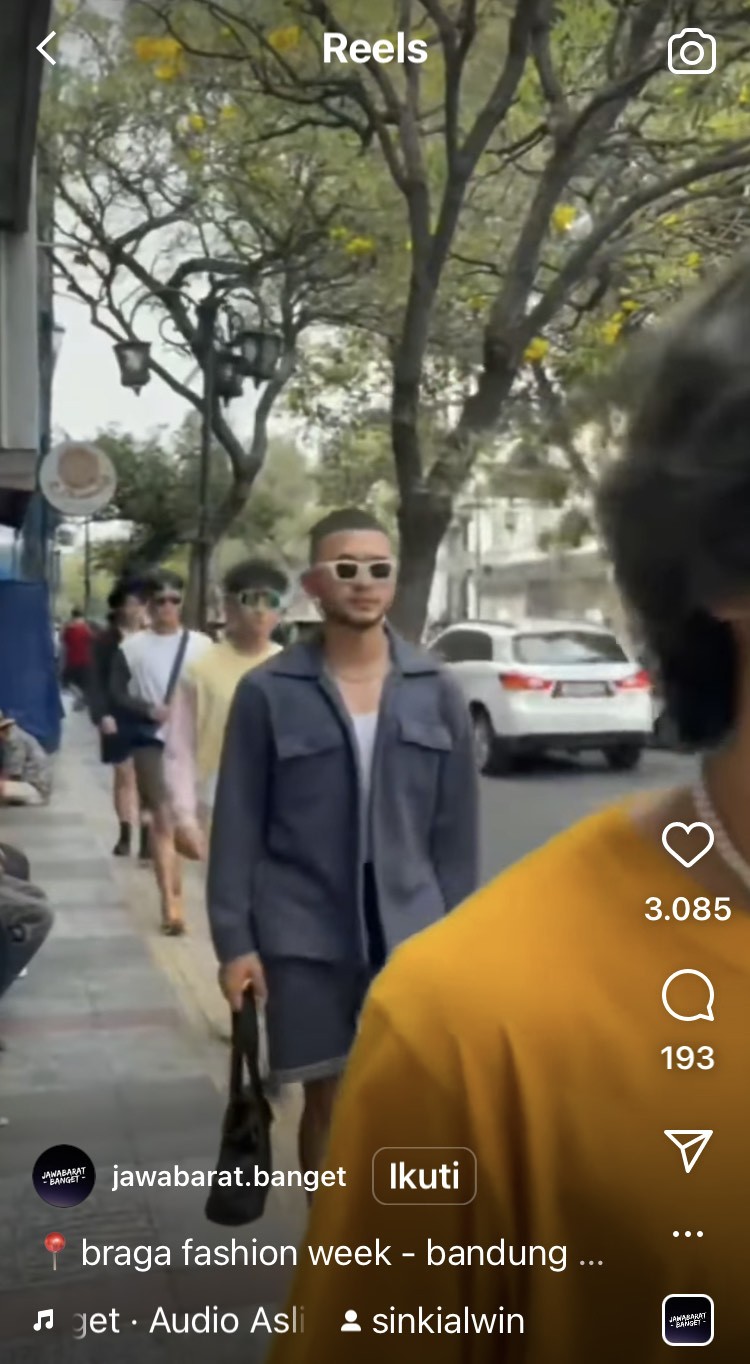This screenshot has height=1364, width=750.
Task: Open the comments on this reel
Action: 688,996
